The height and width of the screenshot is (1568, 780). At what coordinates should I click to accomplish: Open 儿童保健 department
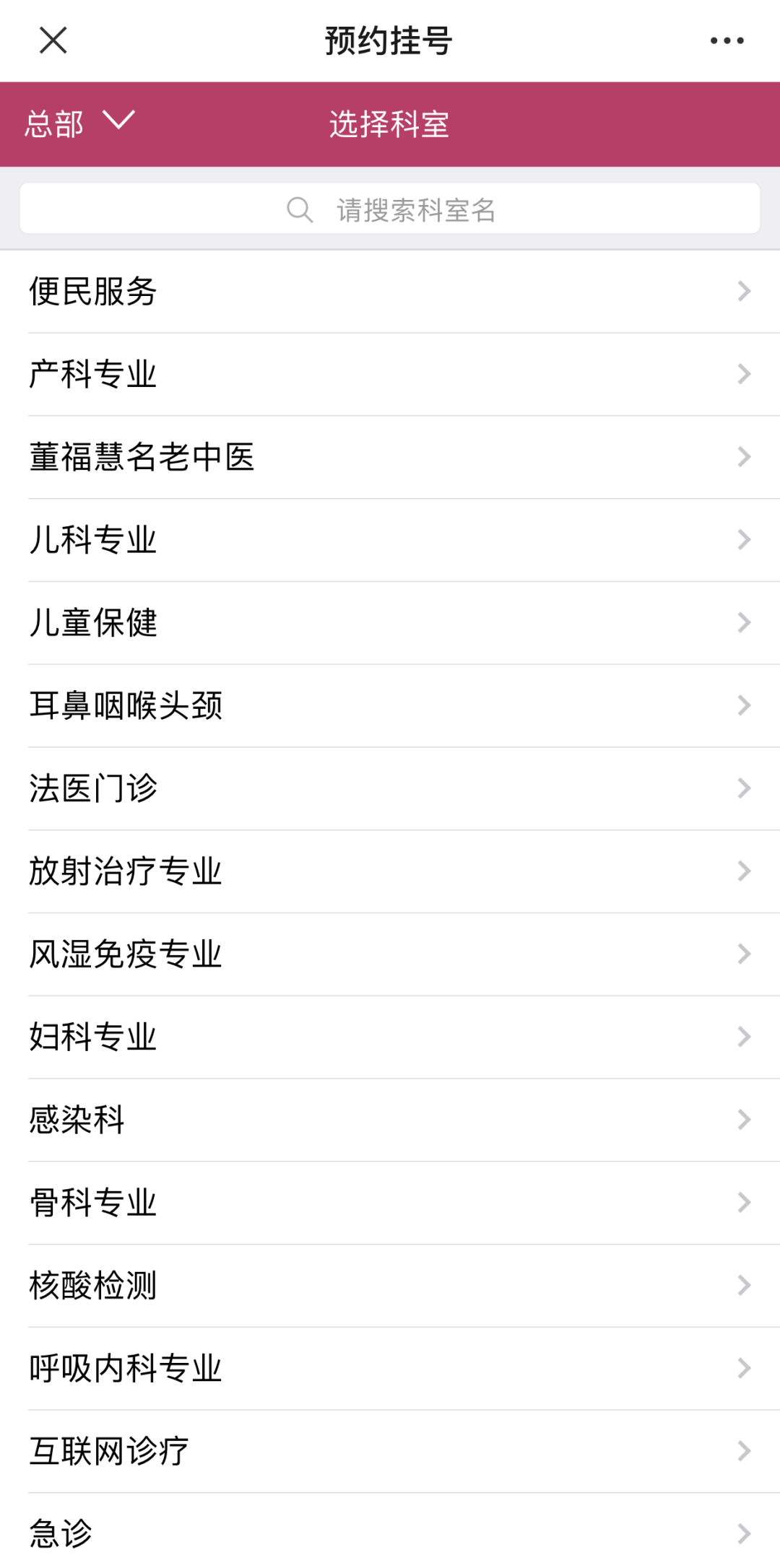390,622
